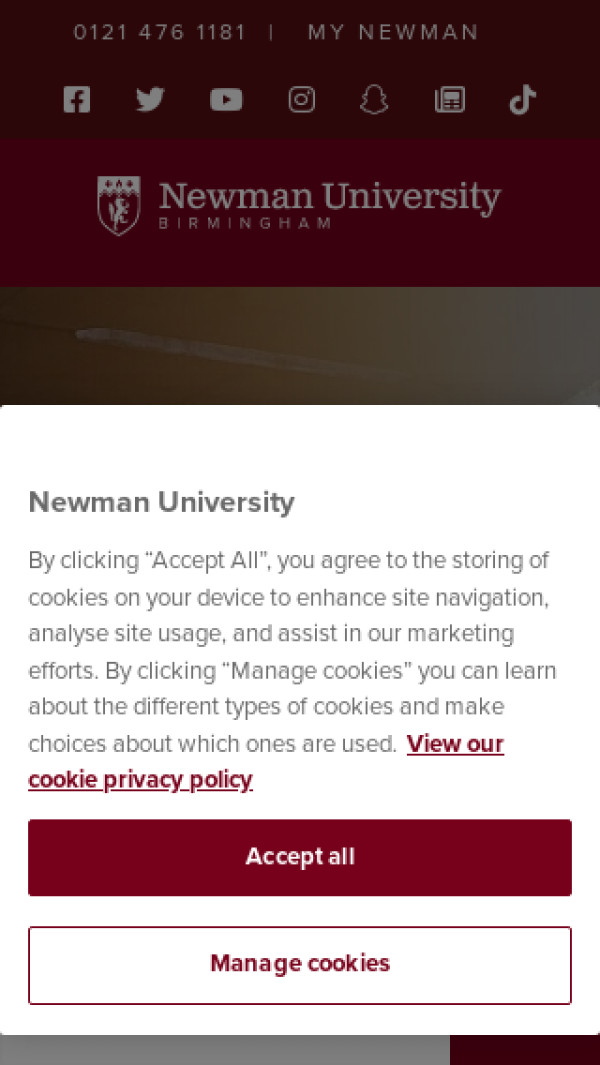The image size is (600, 1065).
Task: Visit the Twitter profile icon
Action: pos(150,99)
